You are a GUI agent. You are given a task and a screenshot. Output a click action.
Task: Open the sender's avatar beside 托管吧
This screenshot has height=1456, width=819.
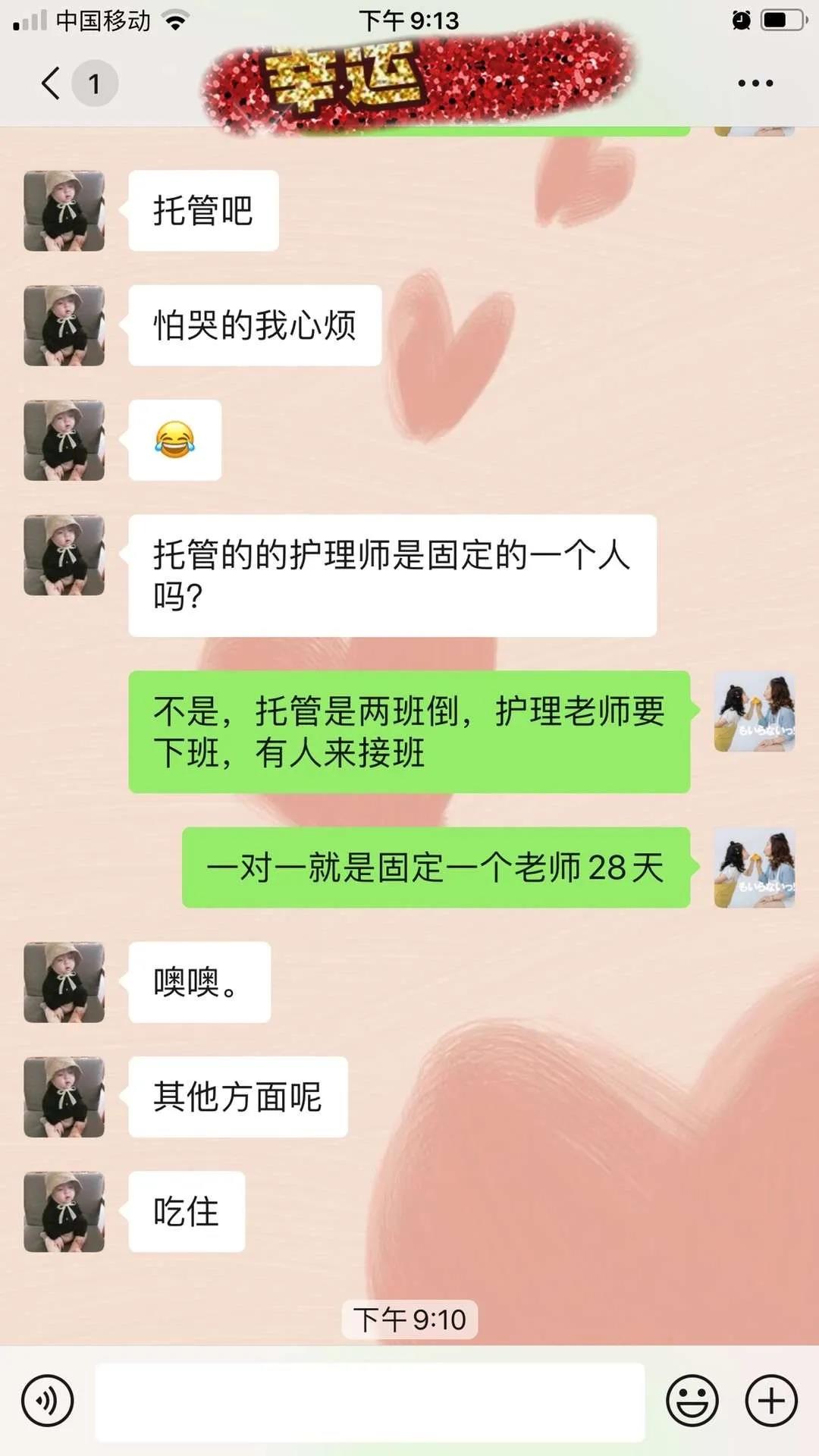(64, 211)
